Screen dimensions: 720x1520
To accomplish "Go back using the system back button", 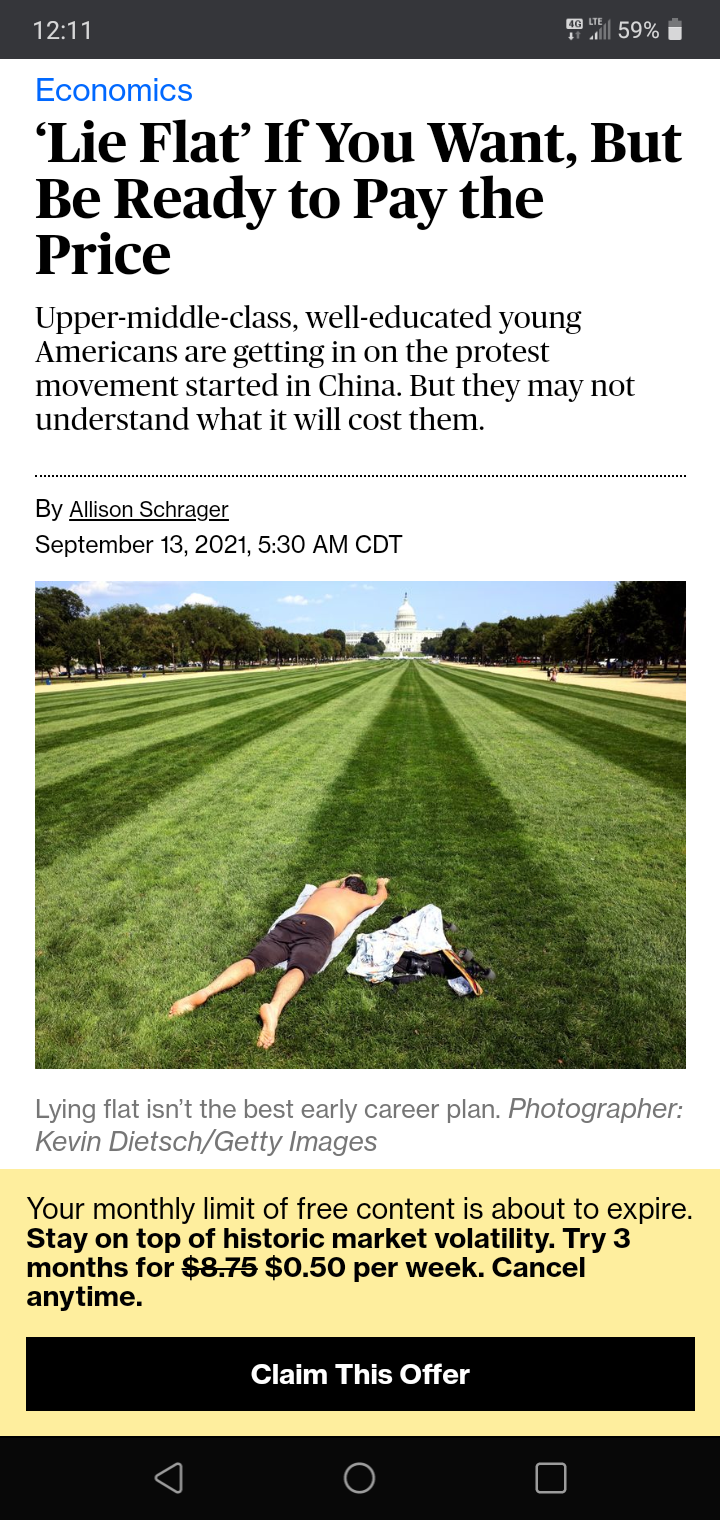I will pyautogui.click(x=169, y=1478).
